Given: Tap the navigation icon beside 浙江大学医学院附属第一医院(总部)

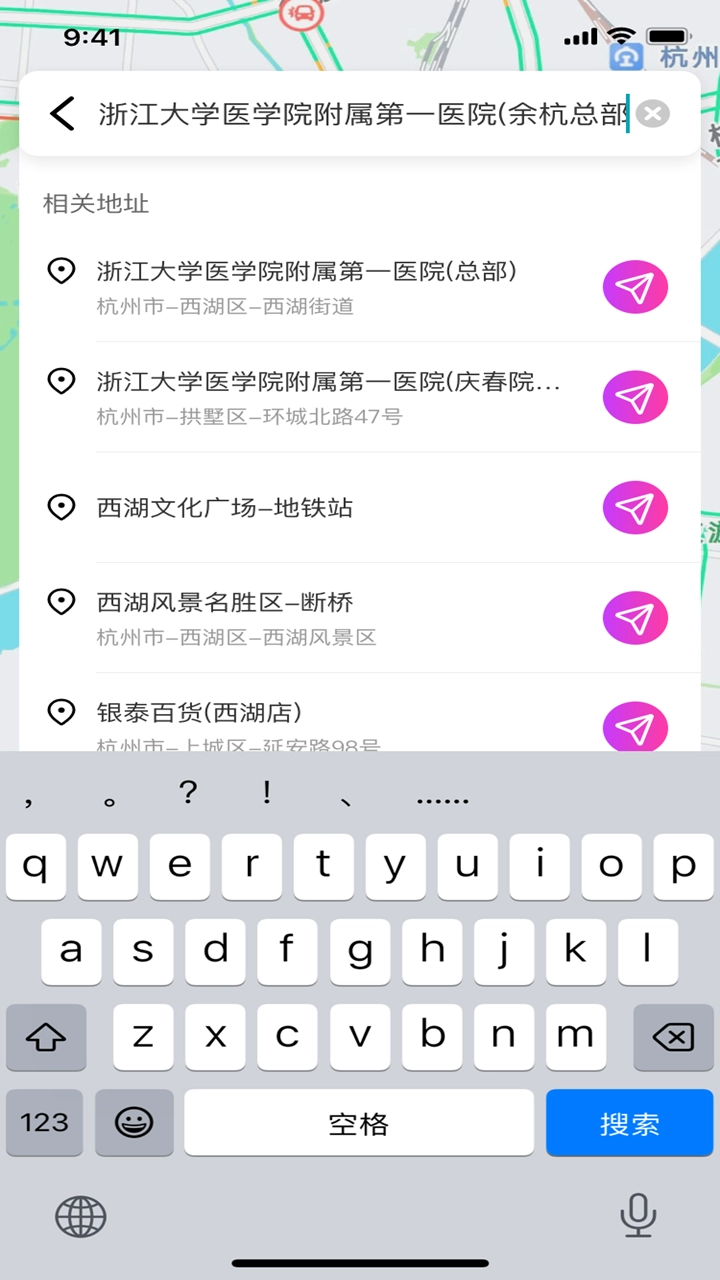Looking at the screenshot, I should 634,287.
